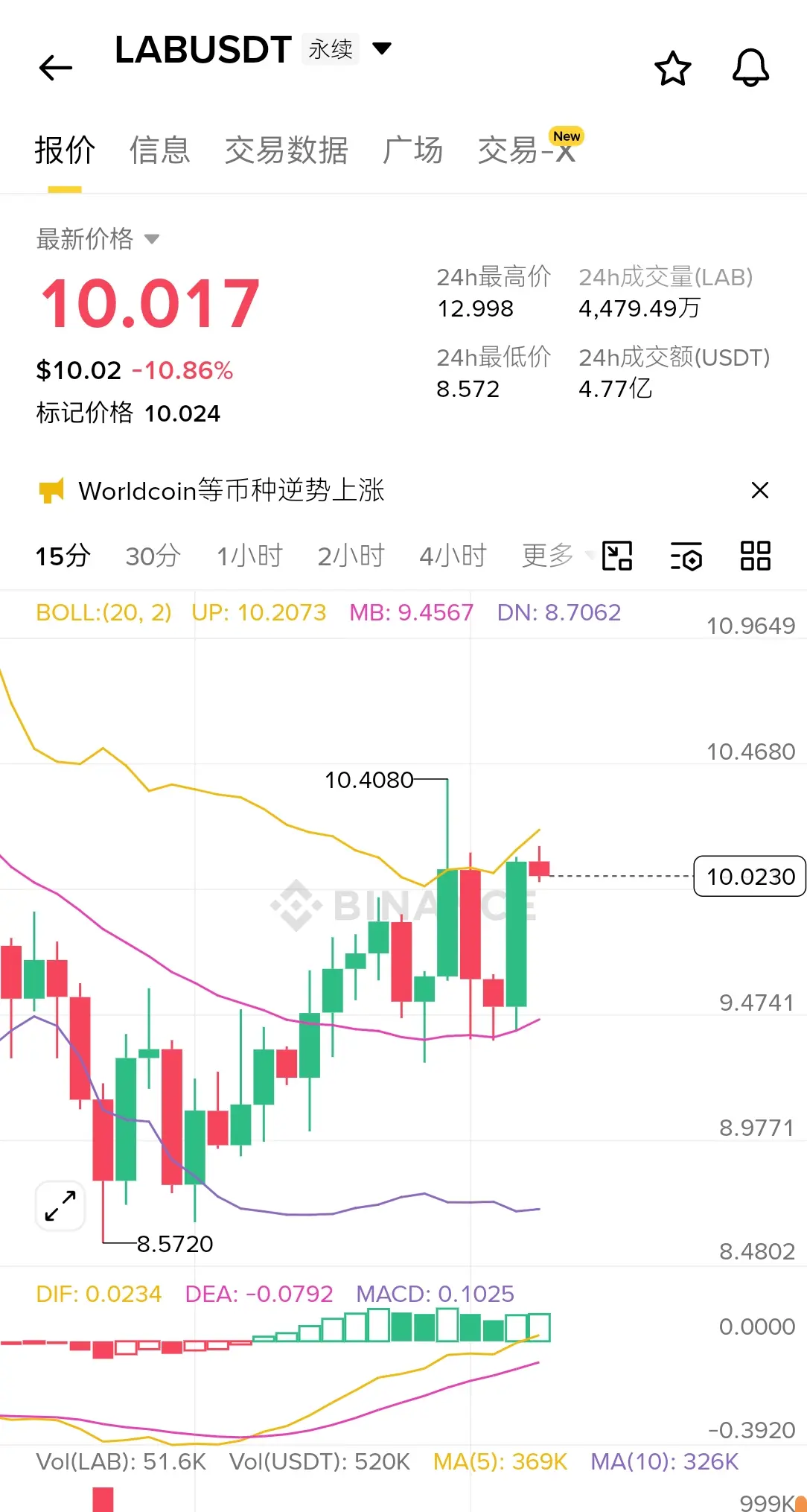Switch to the 信息 tab
The height and width of the screenshot is (1512, 807).
click(x=160, y=150)
